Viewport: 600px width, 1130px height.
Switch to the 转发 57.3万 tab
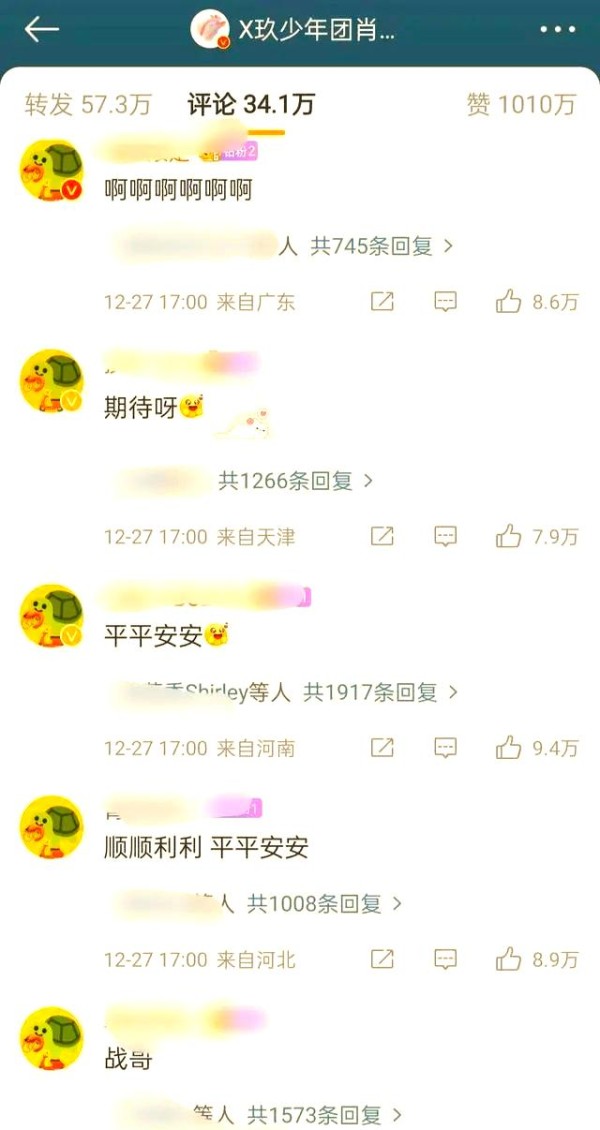pos(88,104)
